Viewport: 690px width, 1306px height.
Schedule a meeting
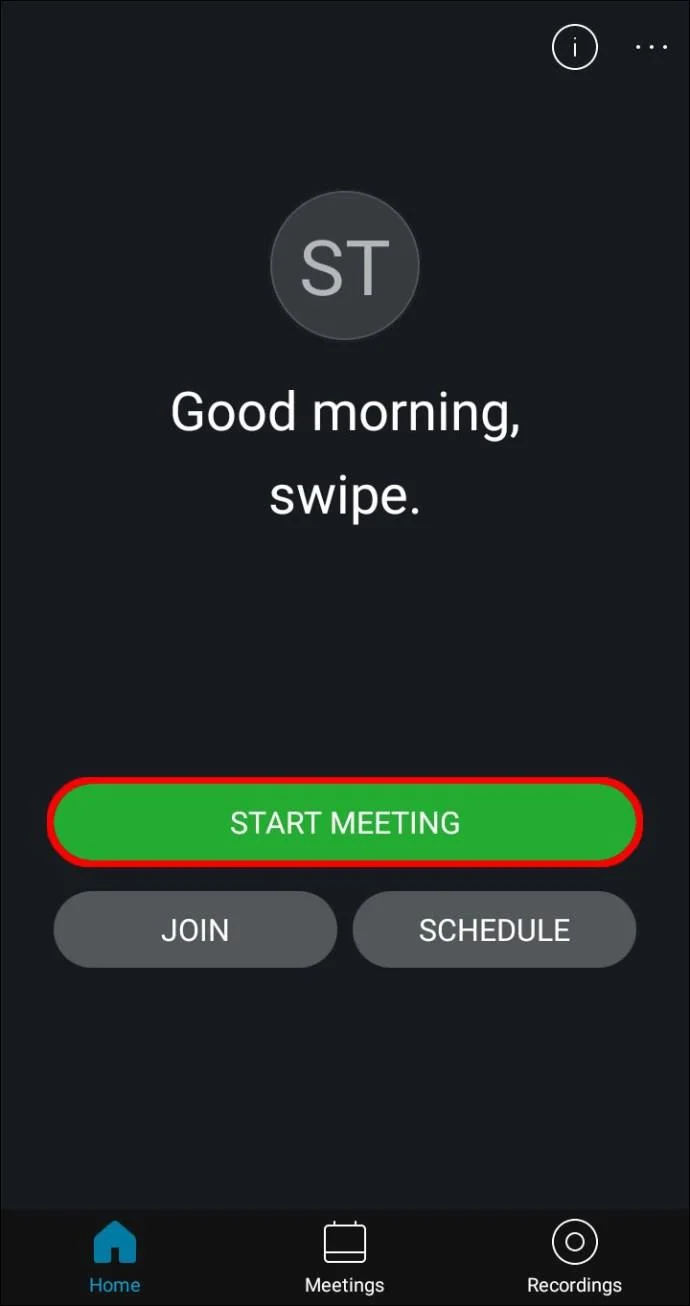click(494, 929)
